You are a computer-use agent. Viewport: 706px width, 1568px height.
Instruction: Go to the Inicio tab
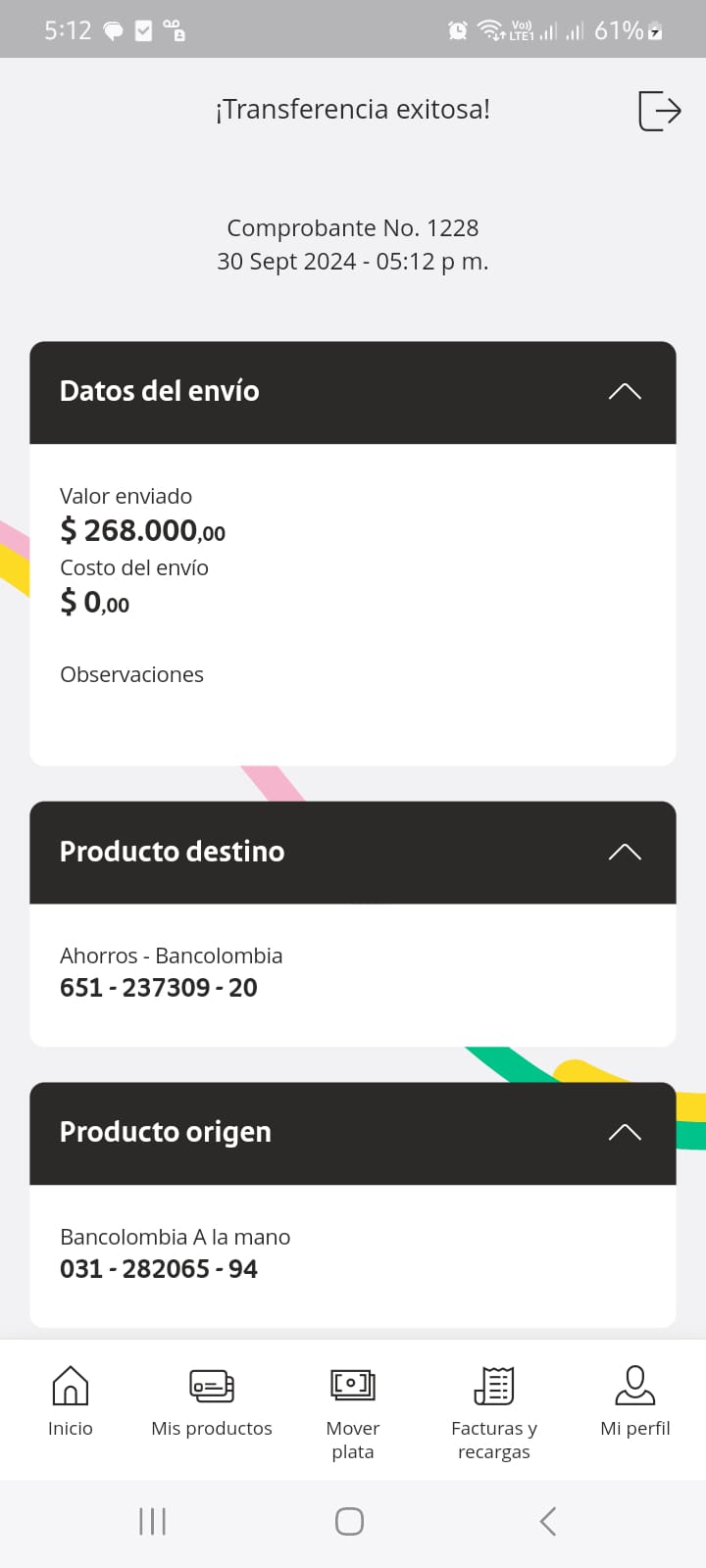click(71, 1401)
